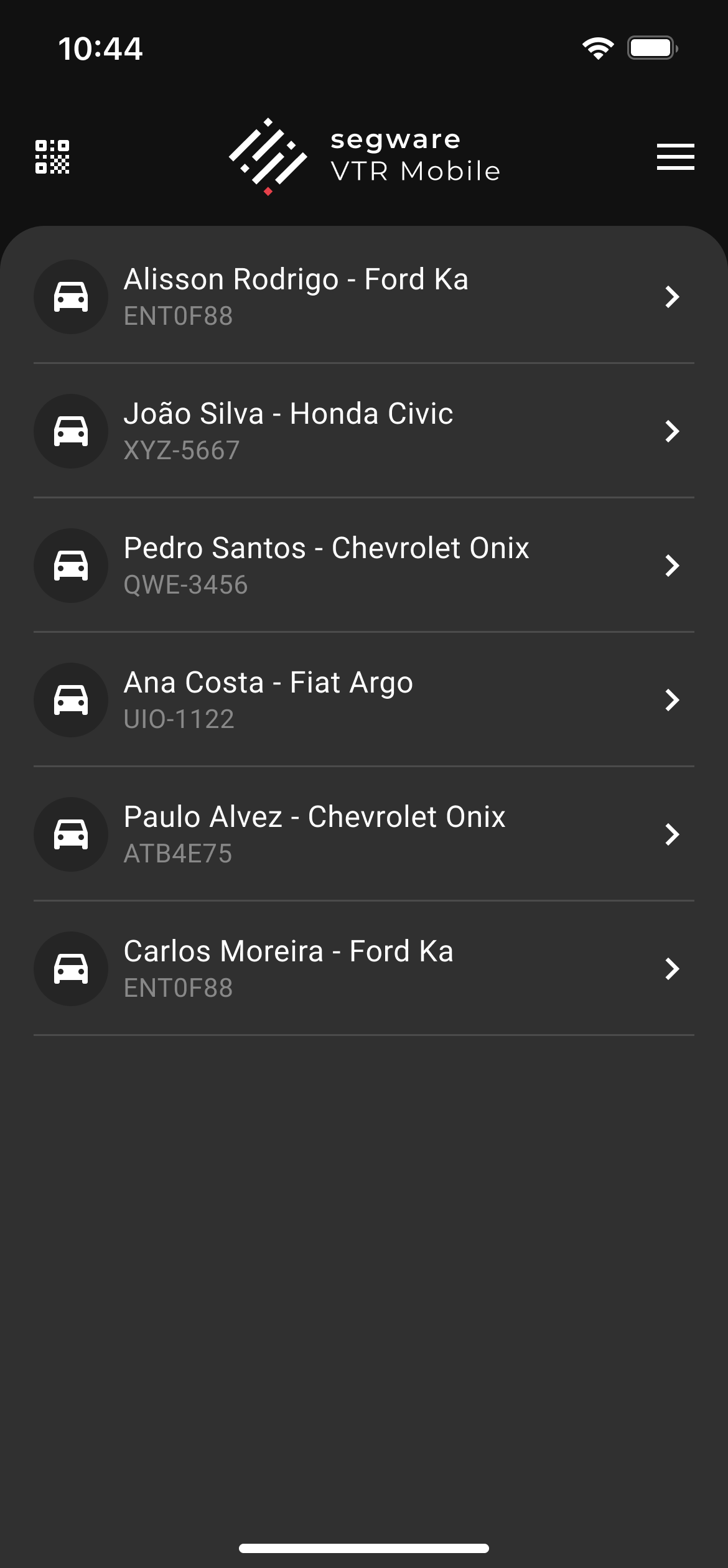This screenshot has width=728, height=1568.
Task: Open the QR code scanner
Action: click(x=52, y=157)
